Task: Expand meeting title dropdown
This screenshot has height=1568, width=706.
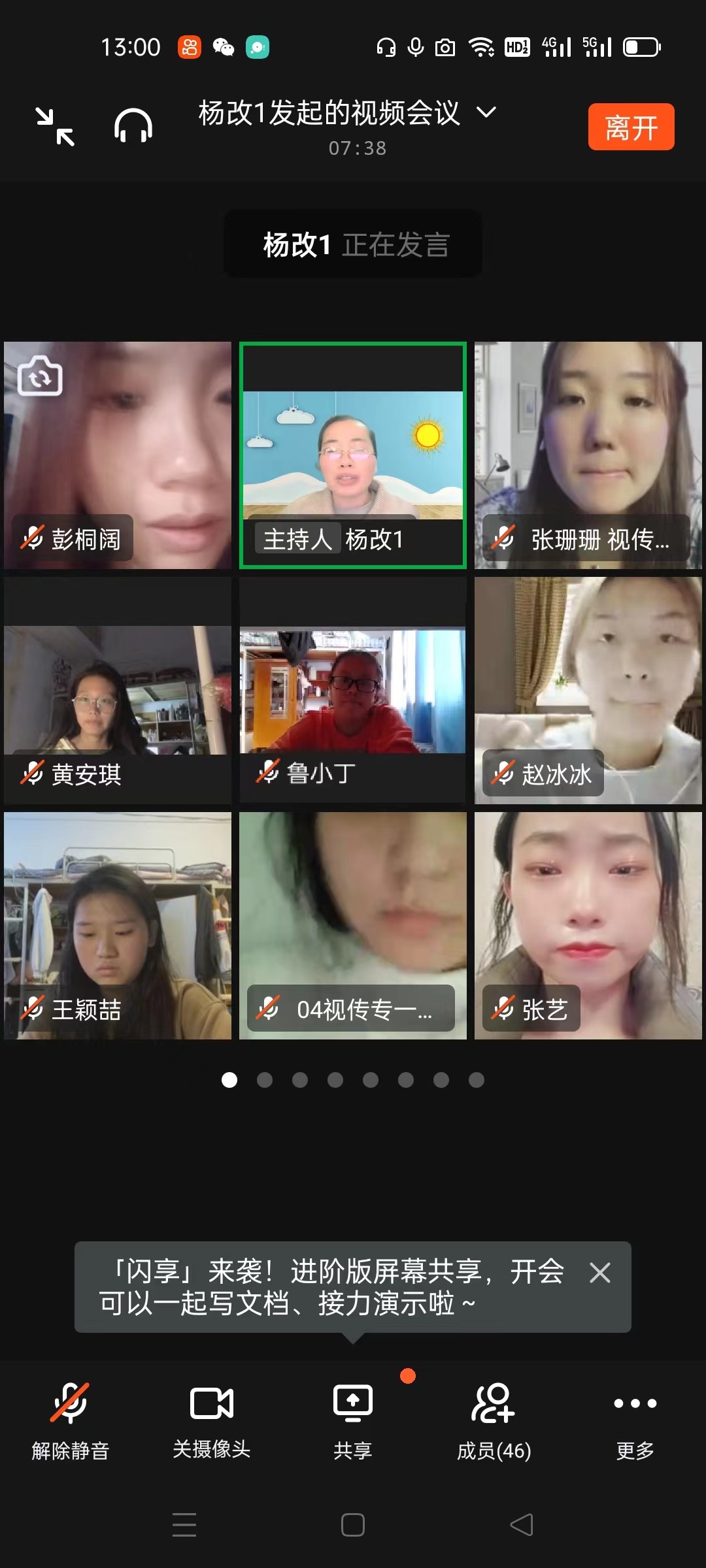Action: 486,112
